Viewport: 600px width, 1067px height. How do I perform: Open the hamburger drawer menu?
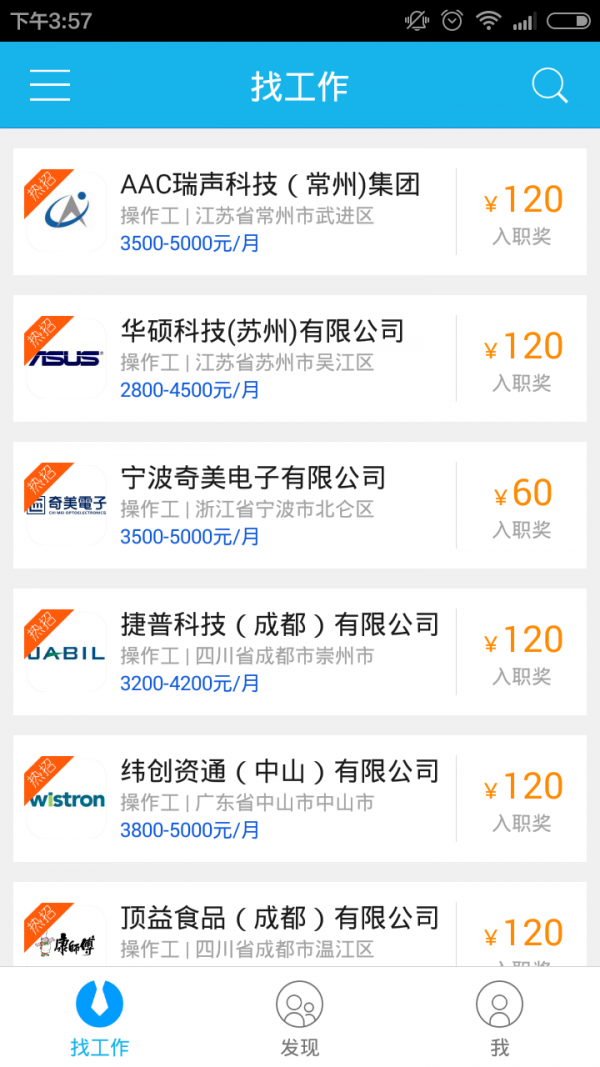[50, 86]
